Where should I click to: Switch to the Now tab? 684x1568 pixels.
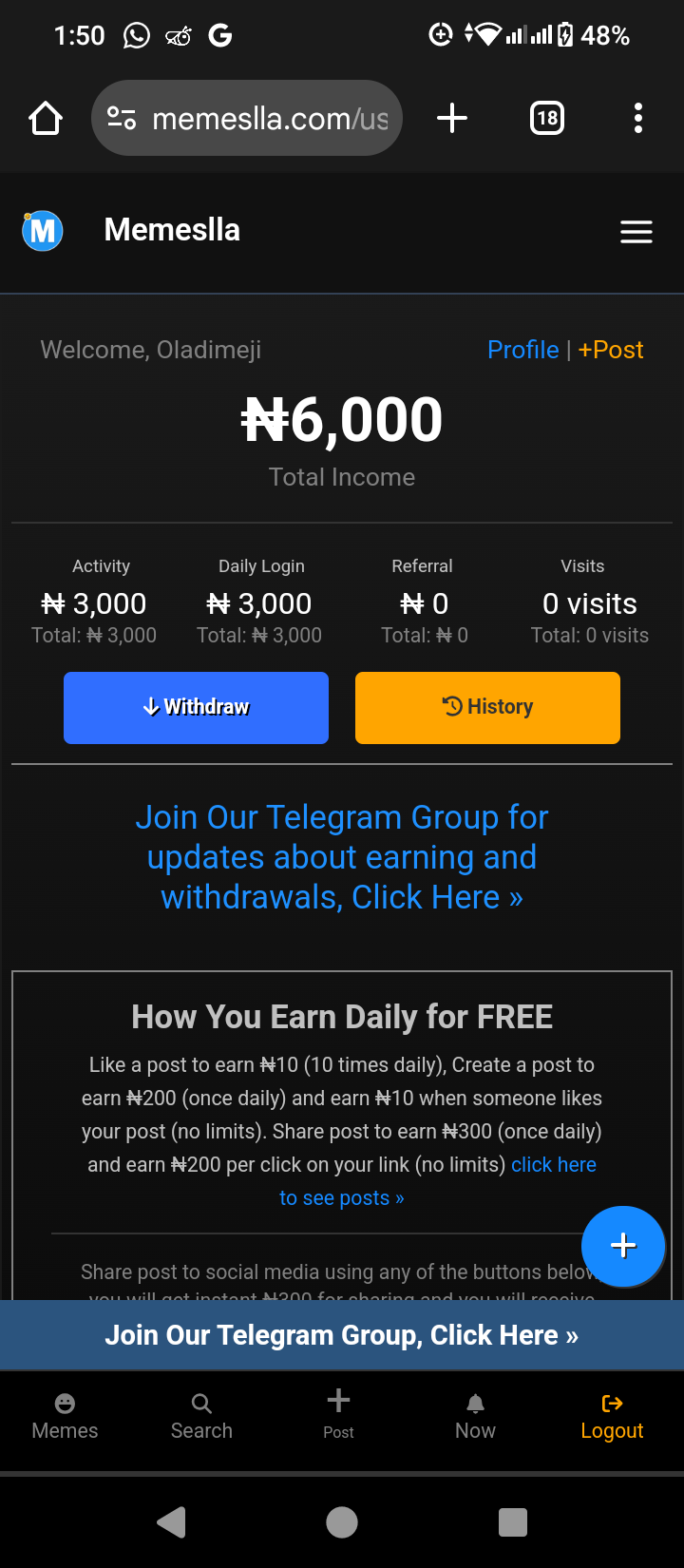pyautogui.click(x=475, y=1418)
